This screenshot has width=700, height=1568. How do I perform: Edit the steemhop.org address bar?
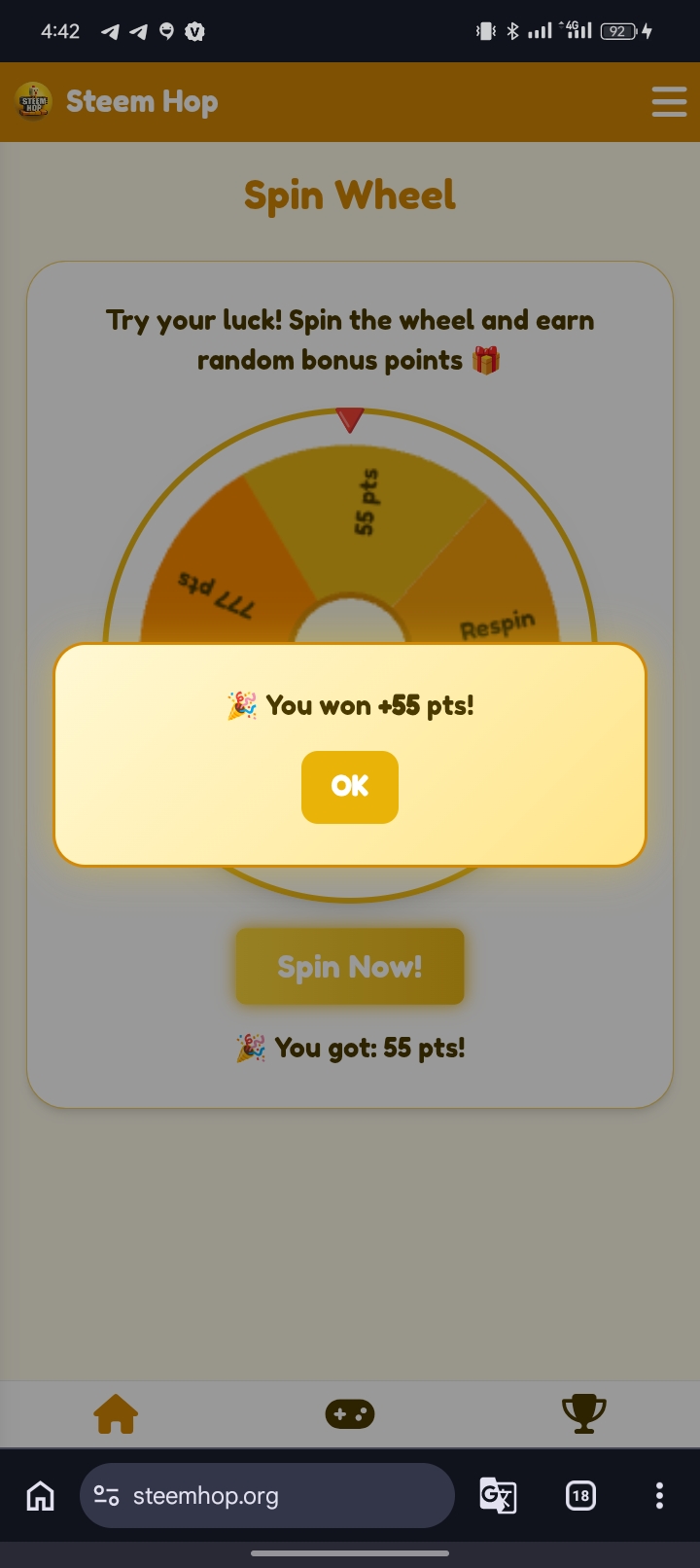click(267, 1495)
